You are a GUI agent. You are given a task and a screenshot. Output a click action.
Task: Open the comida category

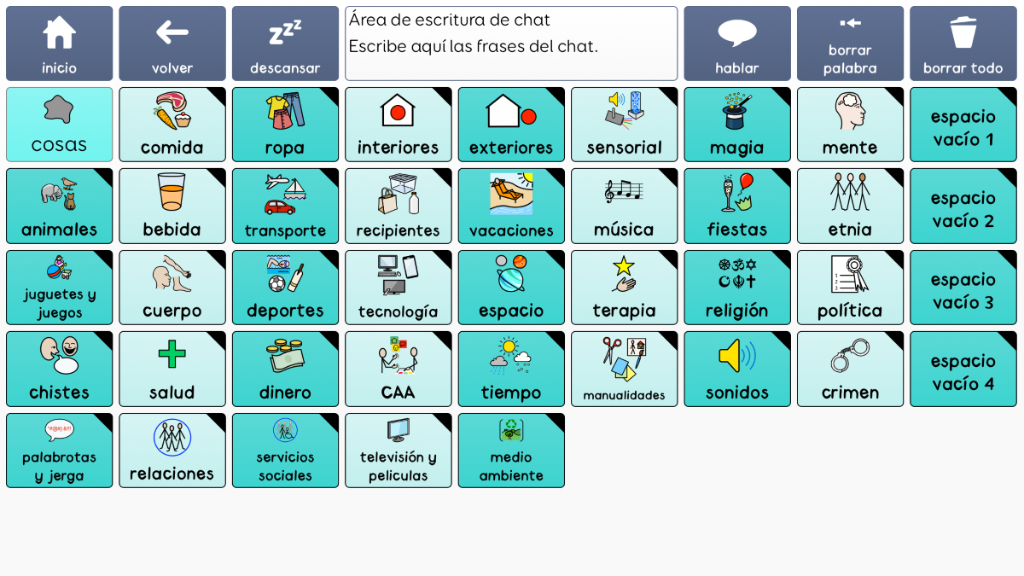172,125
